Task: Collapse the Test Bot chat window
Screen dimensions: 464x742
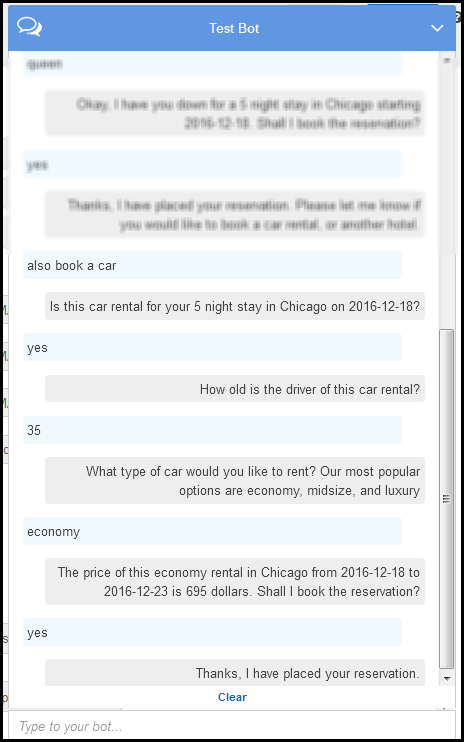Action: click(x=437, y=28)
